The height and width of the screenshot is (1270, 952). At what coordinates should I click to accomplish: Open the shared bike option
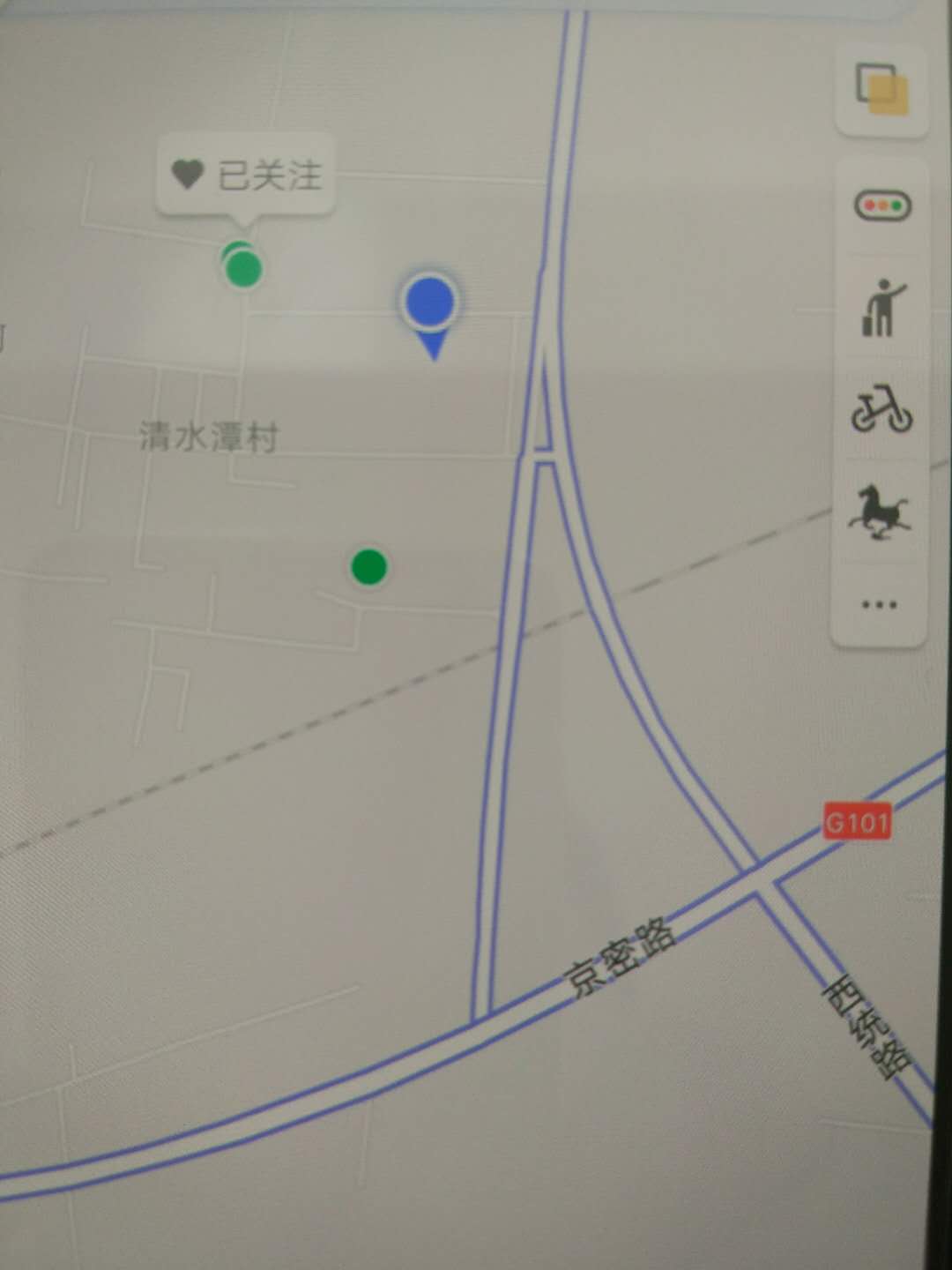pyautogui.click(x=881, y=410)
